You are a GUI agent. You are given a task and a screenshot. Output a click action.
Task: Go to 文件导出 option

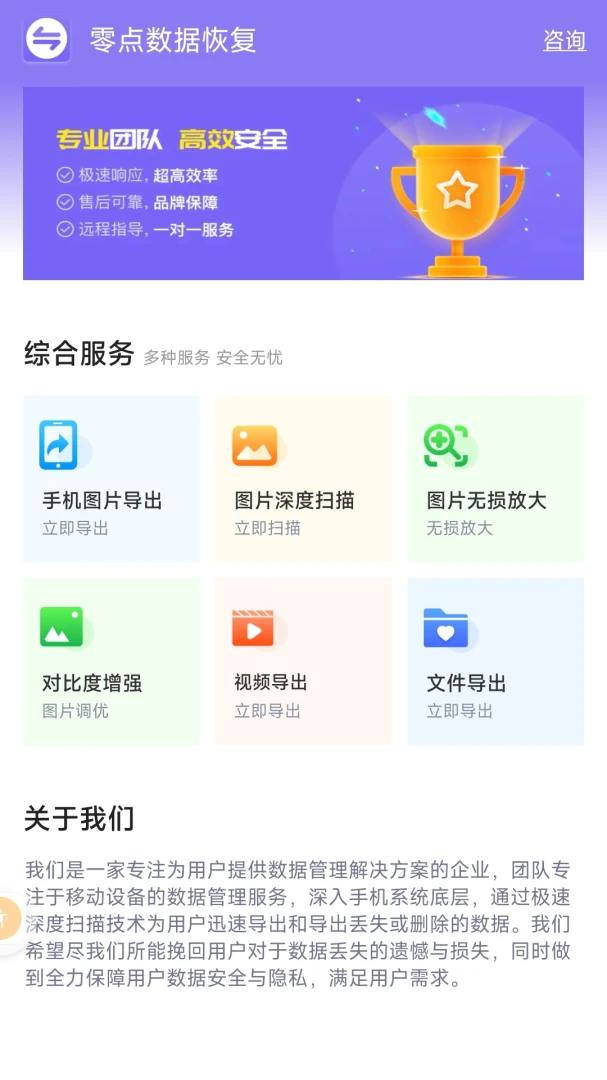tap(495, 661)
